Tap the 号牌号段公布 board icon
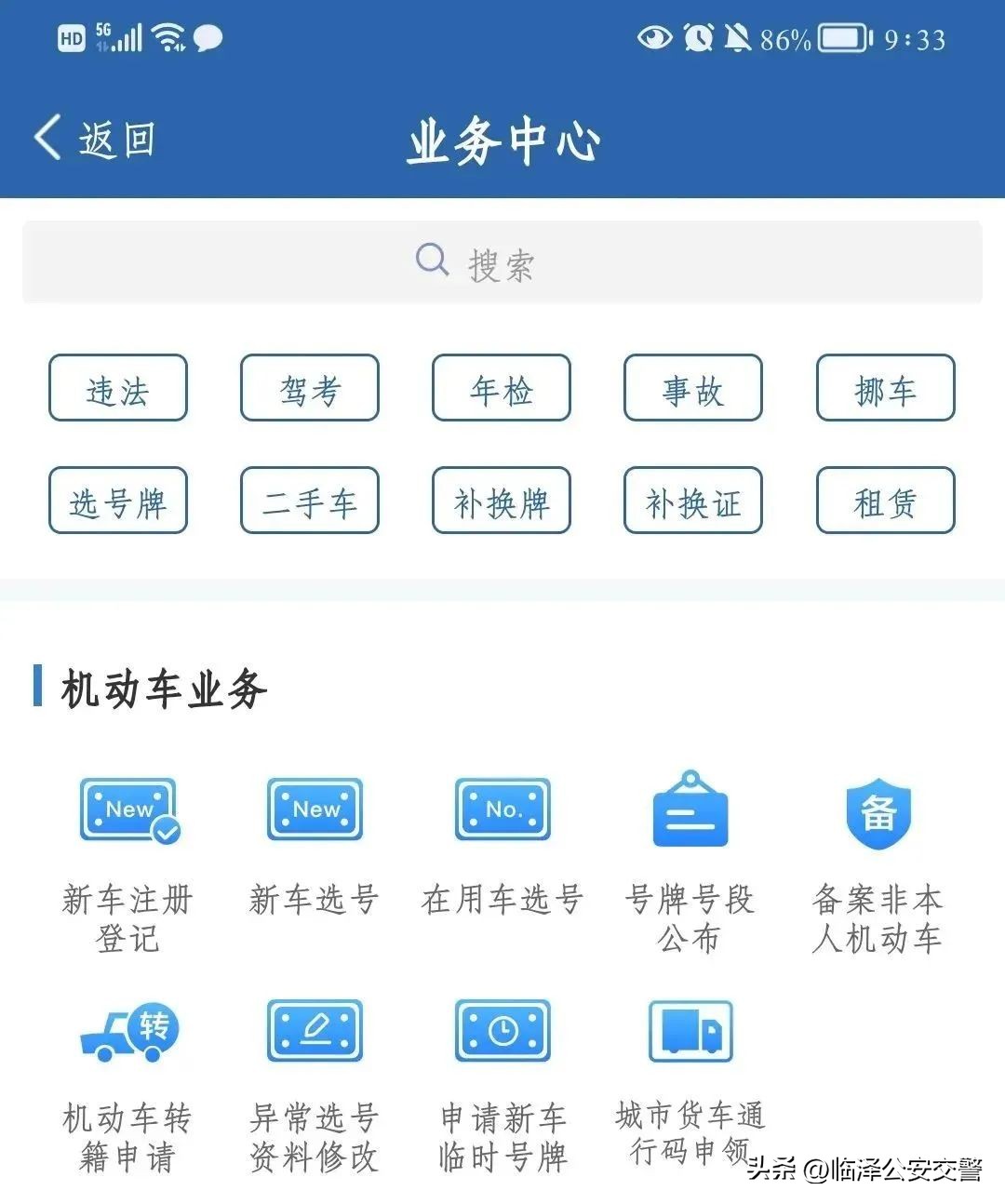1005x1204 pixels. coord(690,809)
